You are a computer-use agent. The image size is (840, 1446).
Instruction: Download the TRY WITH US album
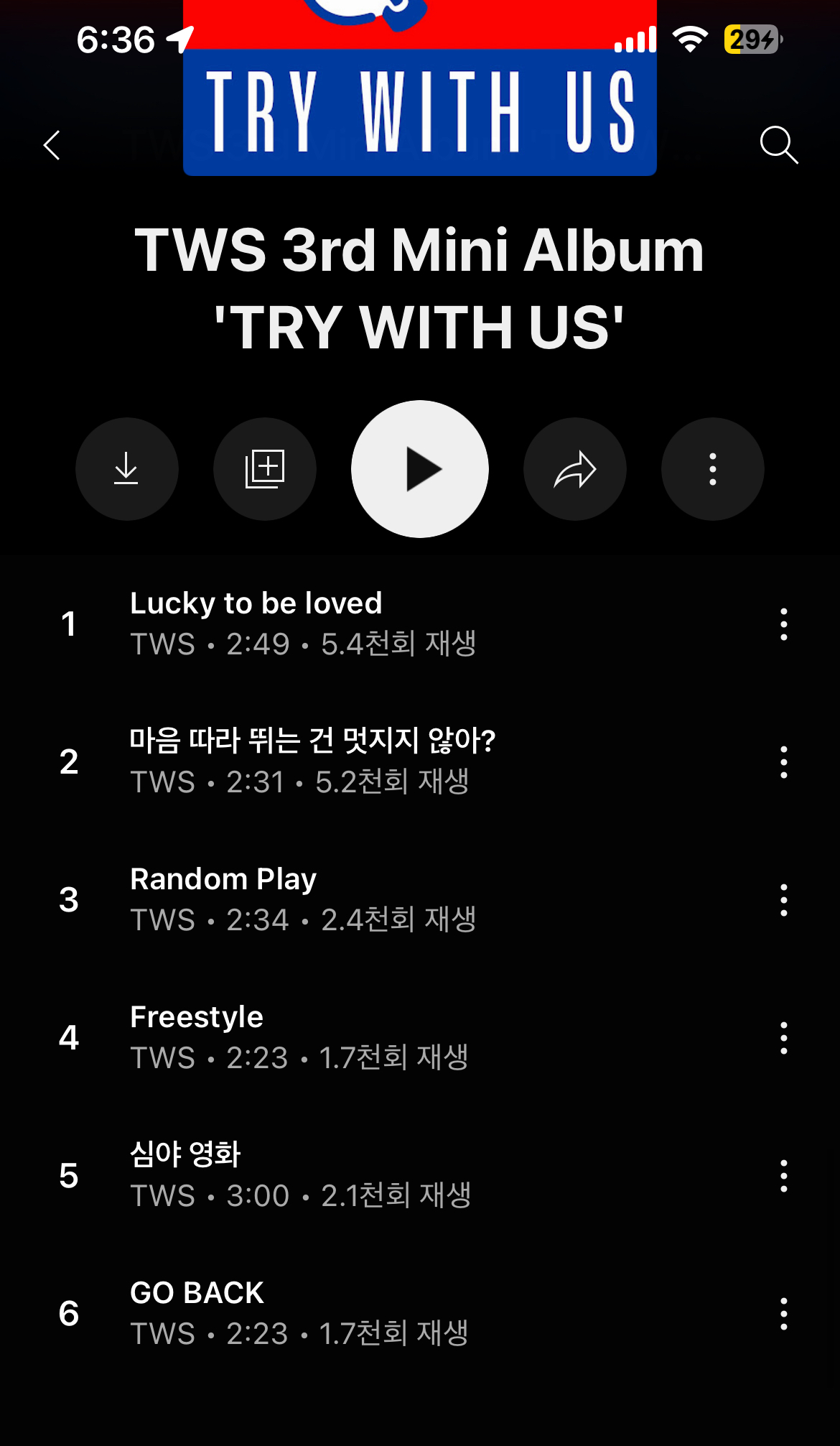(x=127, y=469)
